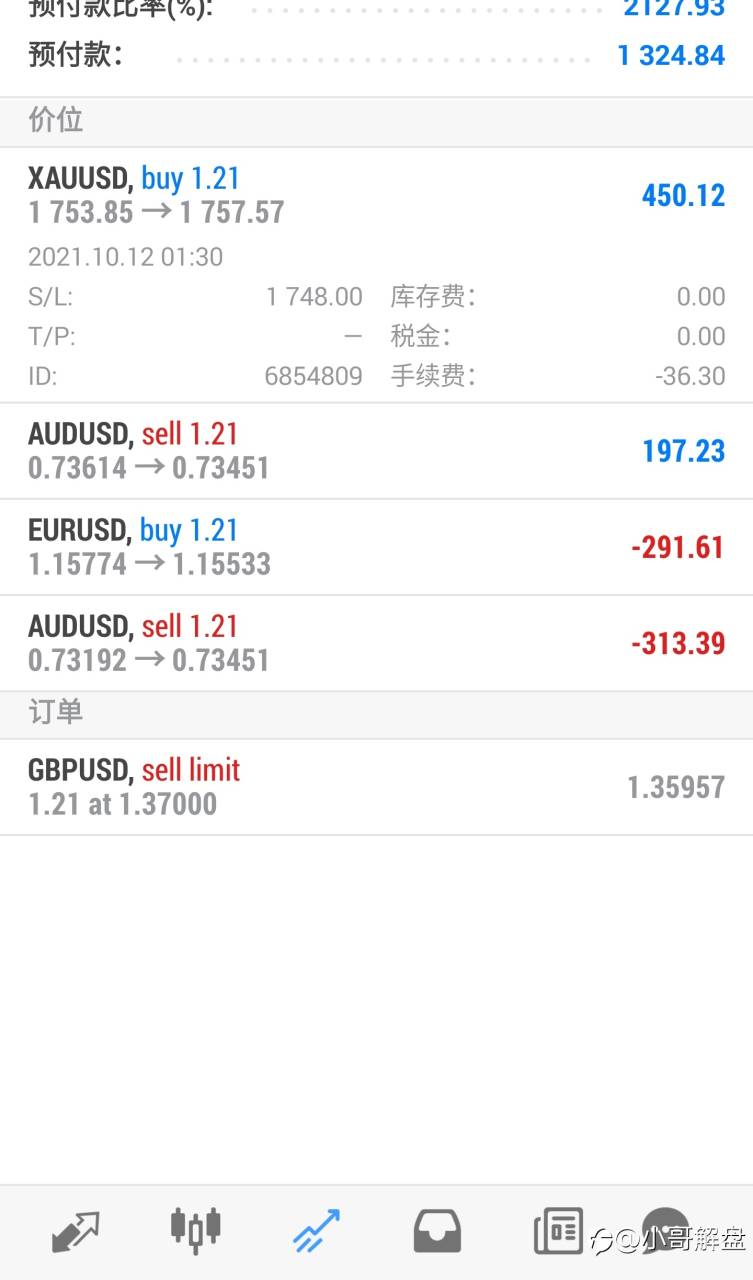Go to the History inbox tab
The image size is (753, 1280).
click(437, 1231)
